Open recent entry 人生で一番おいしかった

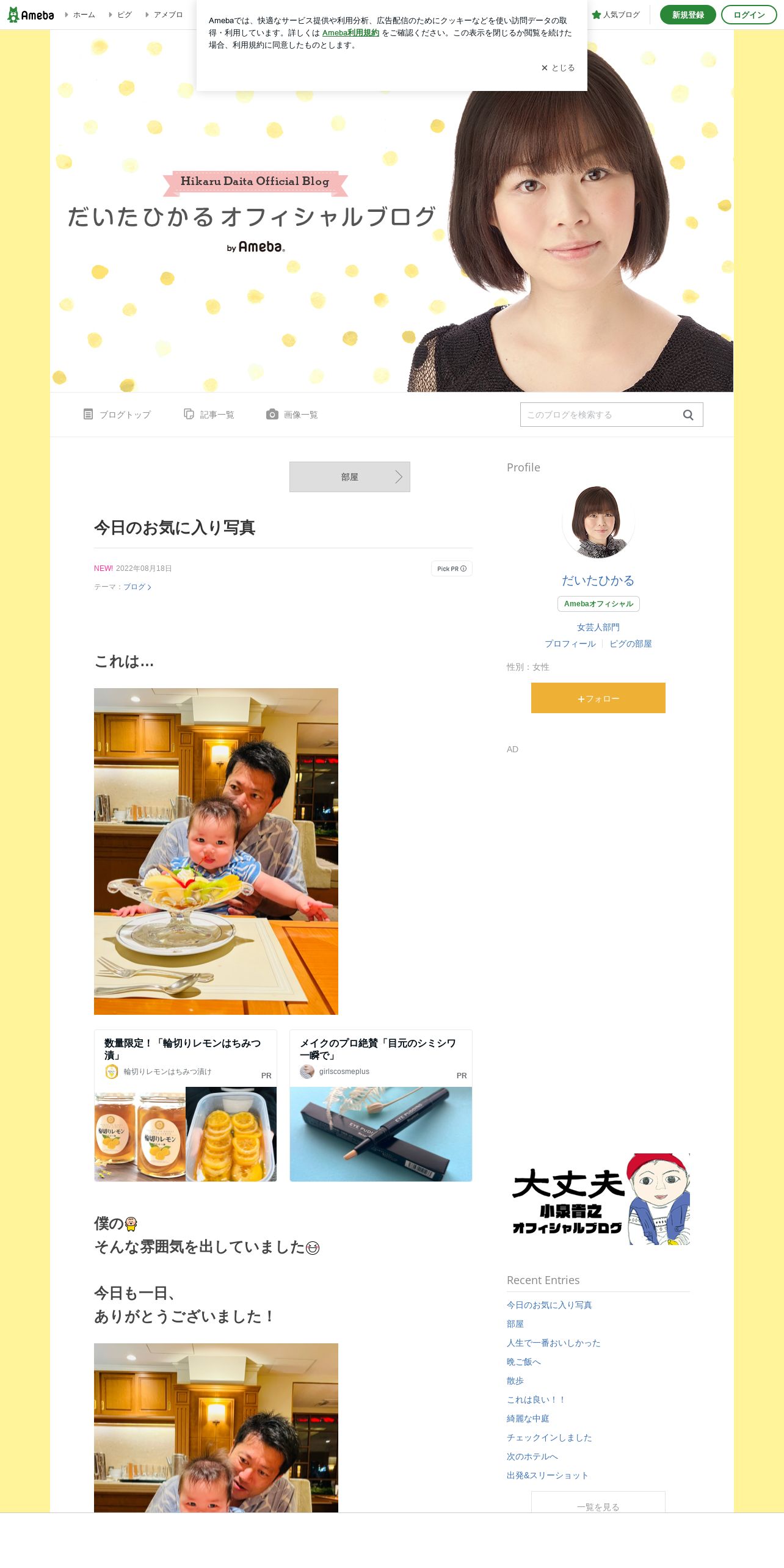click(x=553, y=1343)
